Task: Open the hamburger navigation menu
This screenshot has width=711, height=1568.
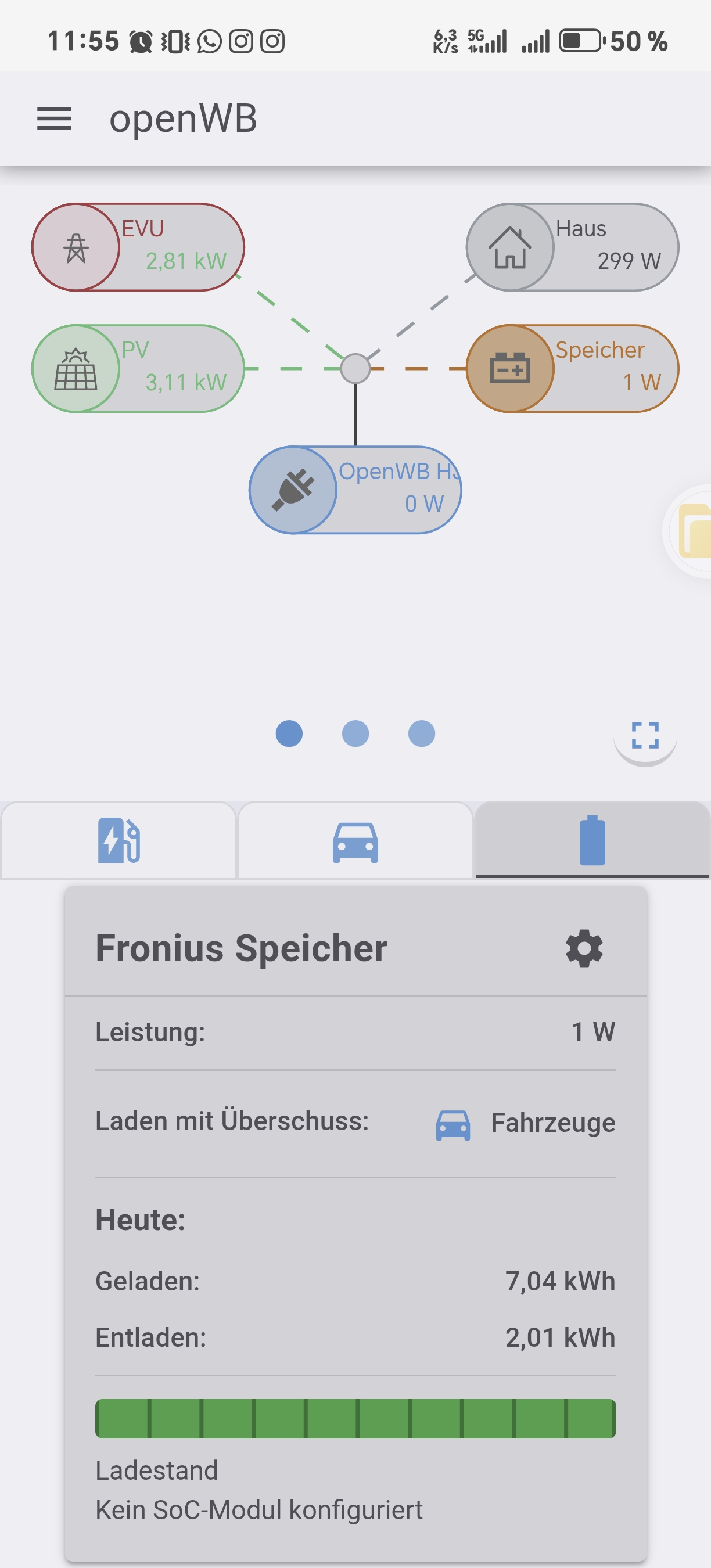Action: (54, 118)
